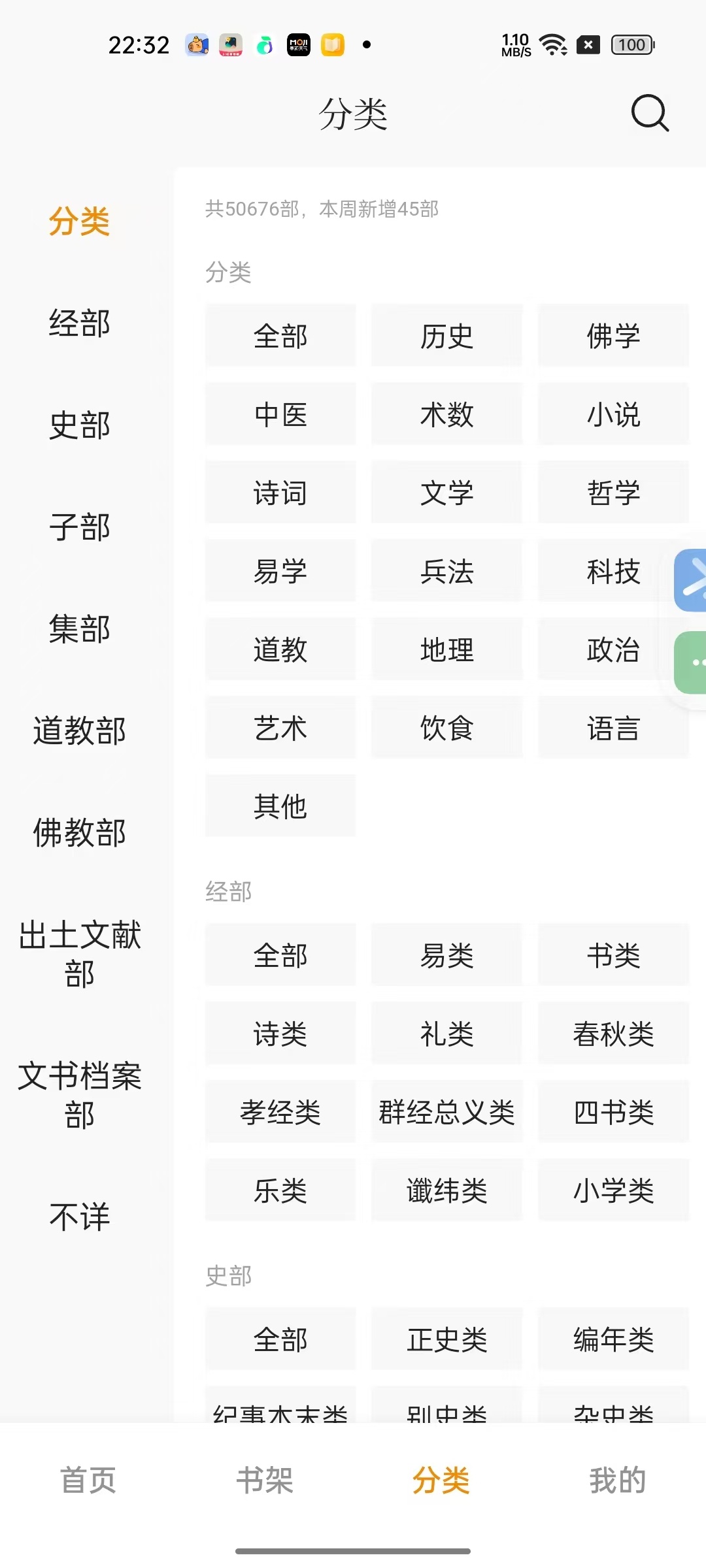Select the 小说 category tag
The width and height of the screenshot is (706, 1568).
pyautogui.click(x=613, y=414)
